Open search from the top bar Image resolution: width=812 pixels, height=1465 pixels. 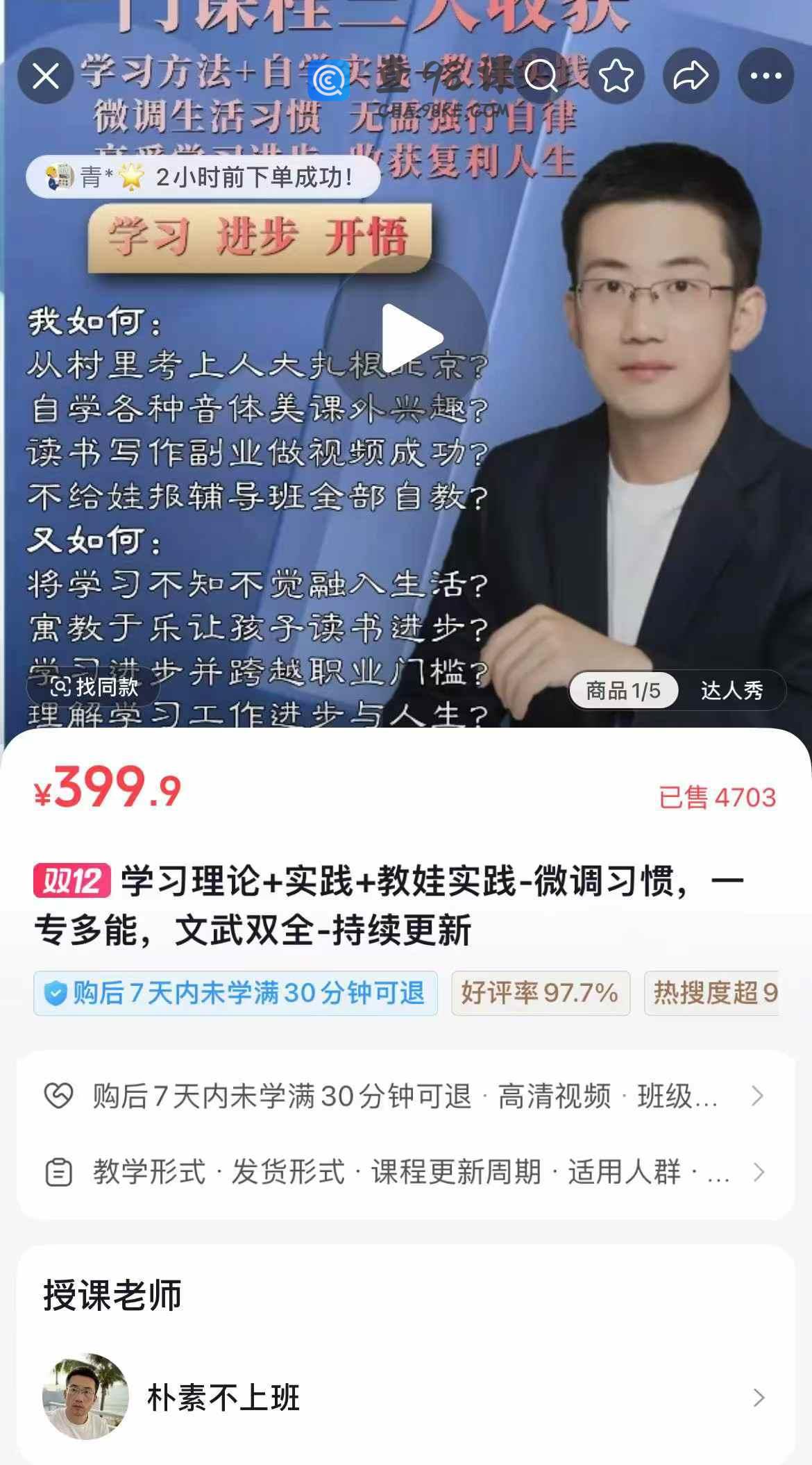click(541, 76)
